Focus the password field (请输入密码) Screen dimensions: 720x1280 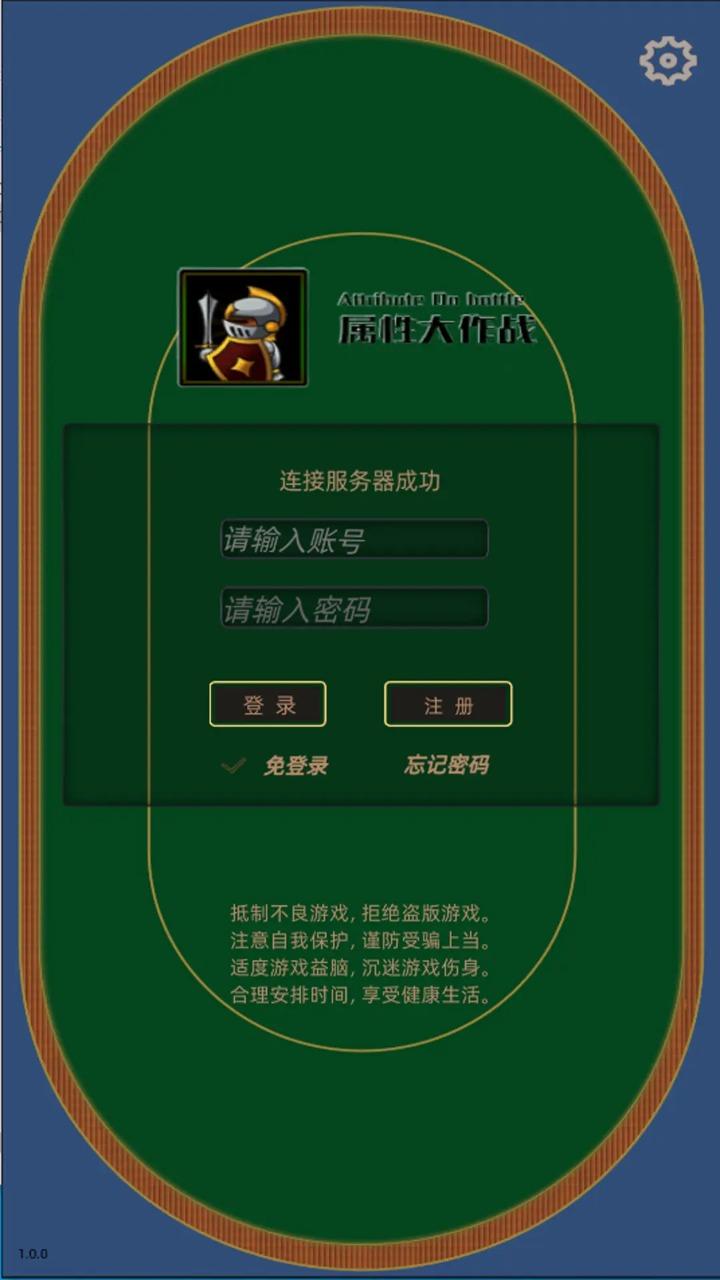coord(354,608)
